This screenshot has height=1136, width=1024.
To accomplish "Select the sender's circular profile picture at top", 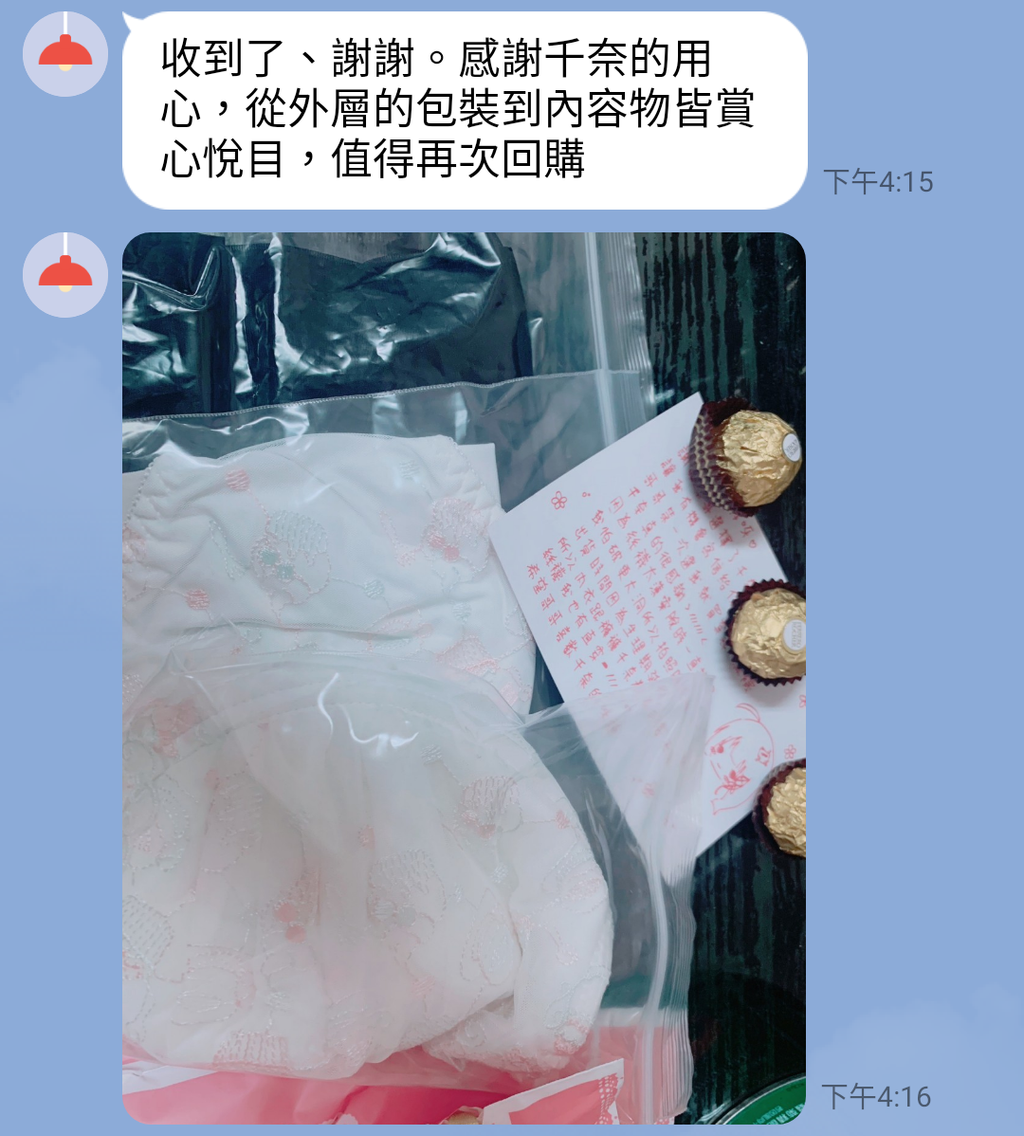I will tap(64, 55).
